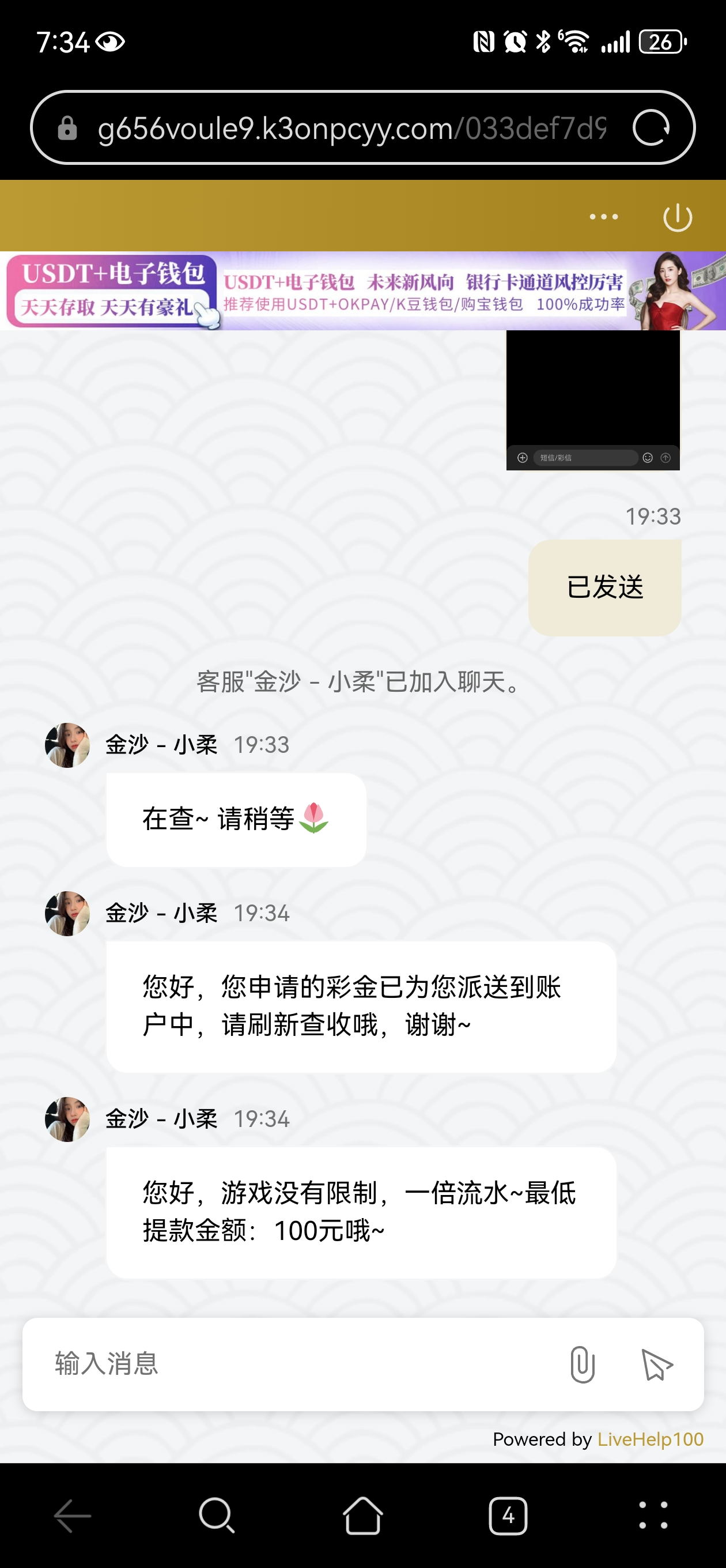Screen dimensions: 726x1568
Task: End the chat with the power icon
Action: (x=676, y=217)
